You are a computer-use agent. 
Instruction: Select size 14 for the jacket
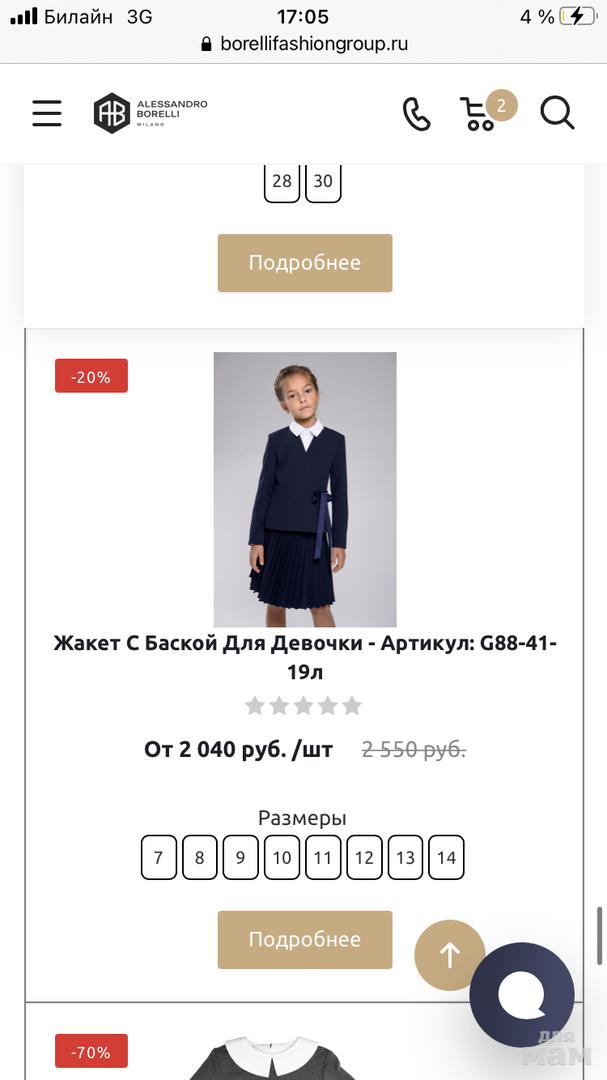point(446,858)
